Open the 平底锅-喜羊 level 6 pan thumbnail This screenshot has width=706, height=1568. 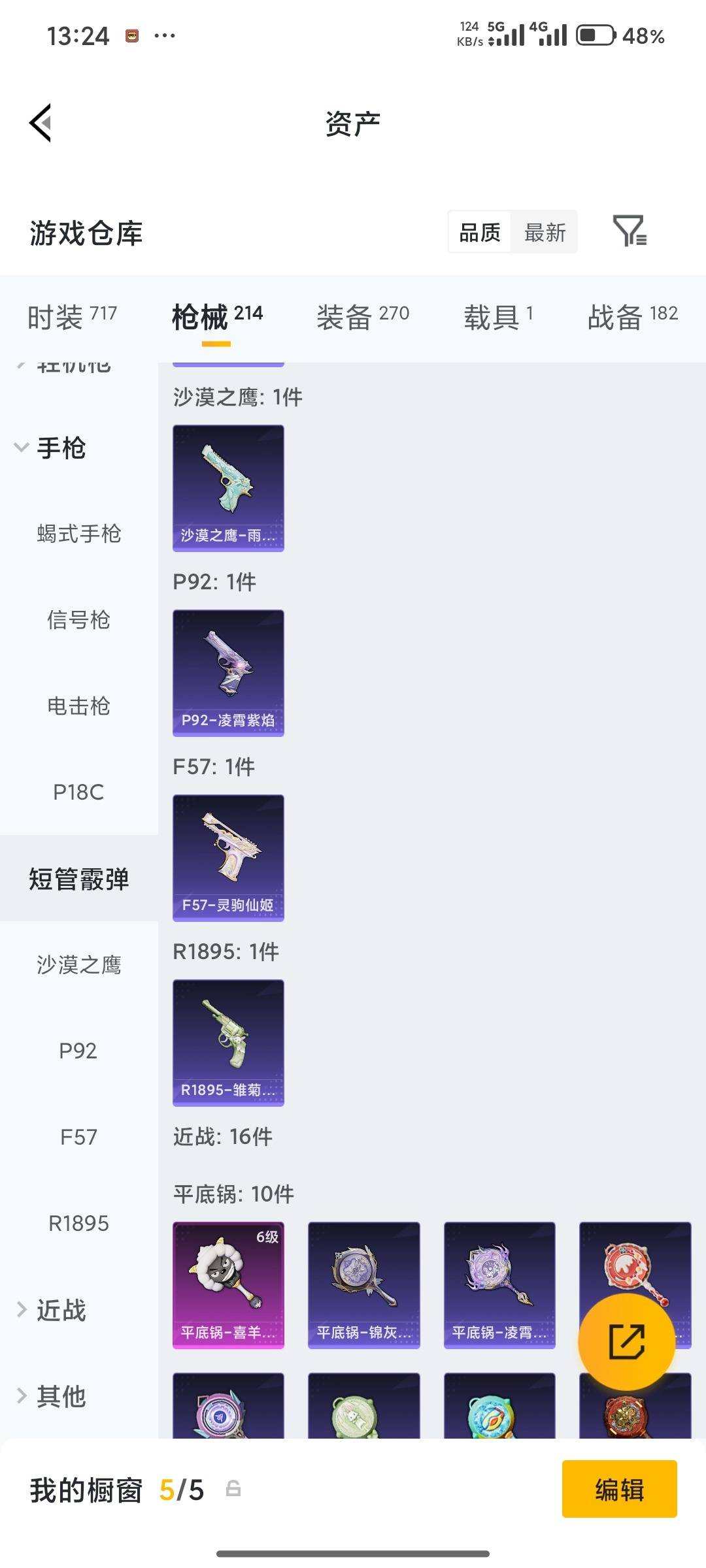[228, 1284]
